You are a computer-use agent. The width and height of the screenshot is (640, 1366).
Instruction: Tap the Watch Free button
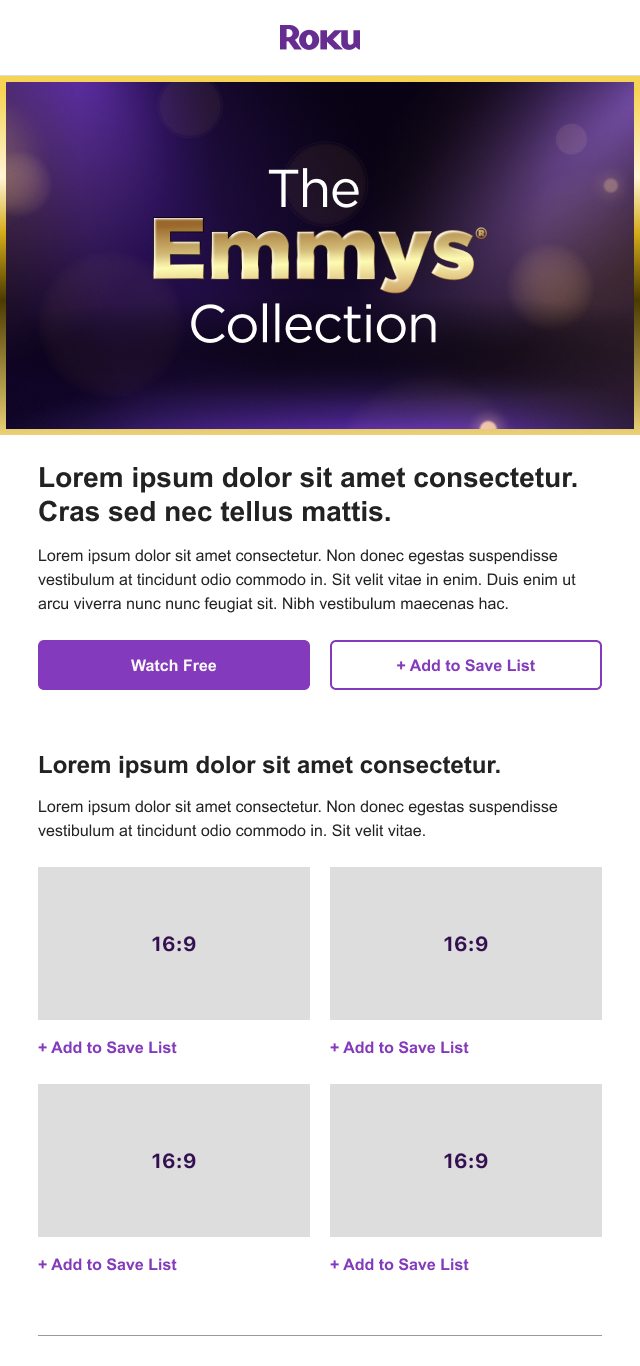(x=174, y=665)
